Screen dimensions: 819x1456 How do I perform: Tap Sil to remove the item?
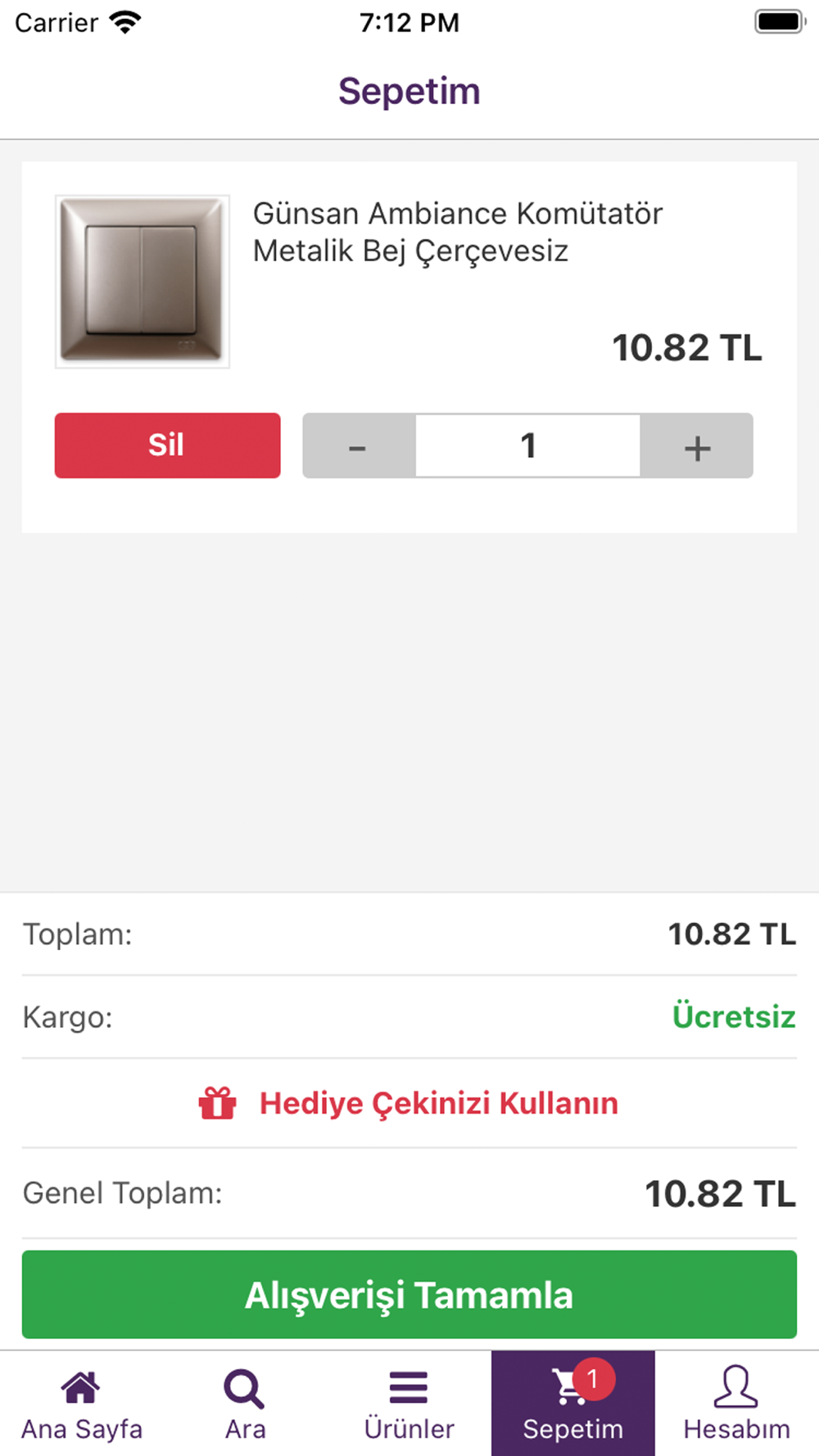pos(168,445)
